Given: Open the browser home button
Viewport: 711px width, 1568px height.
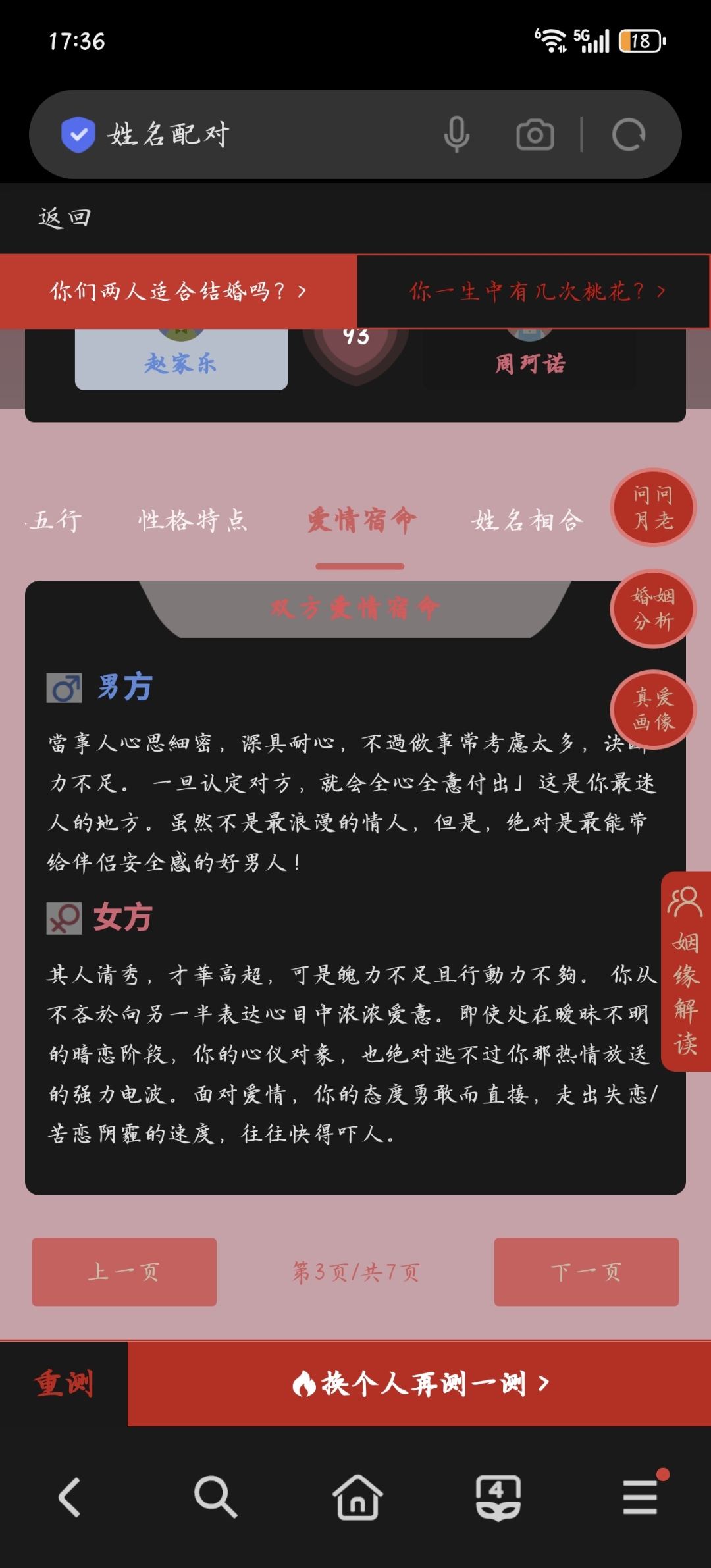Looking at the screenshot, I should pos(357,1497).
